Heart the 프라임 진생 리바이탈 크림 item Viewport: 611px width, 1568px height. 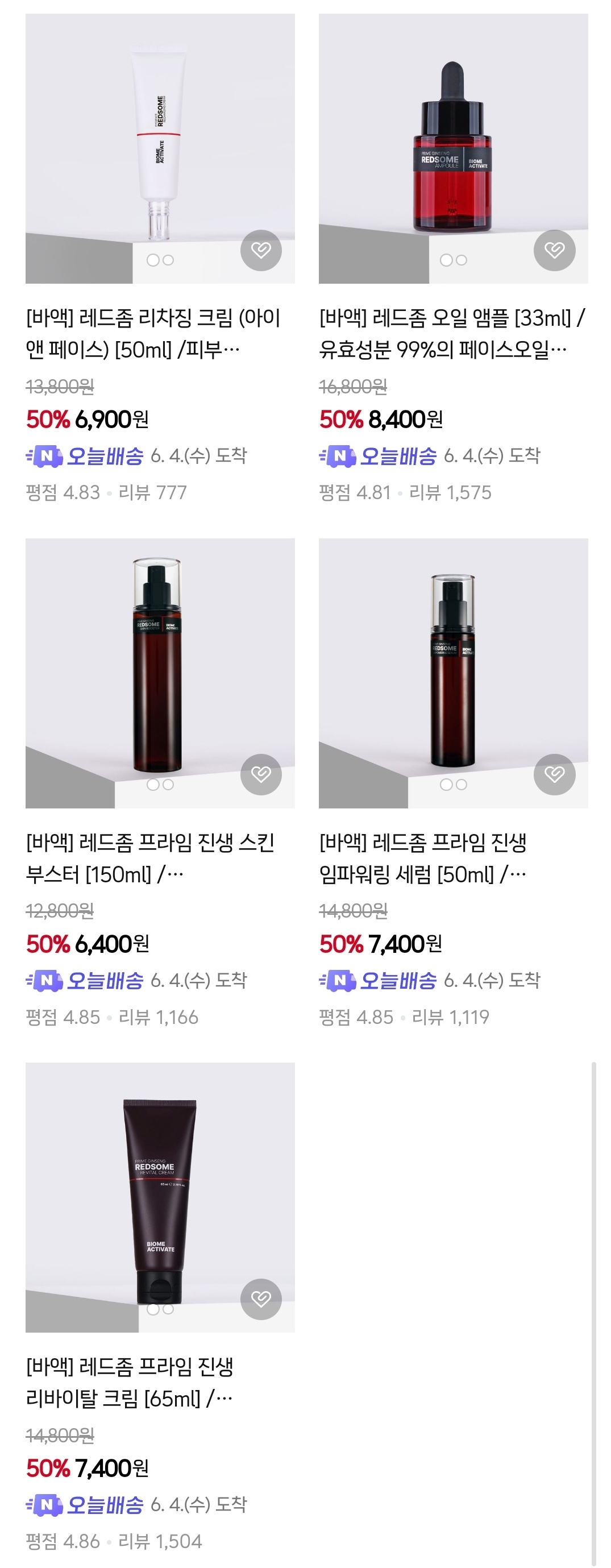[x=261, y=1299]
